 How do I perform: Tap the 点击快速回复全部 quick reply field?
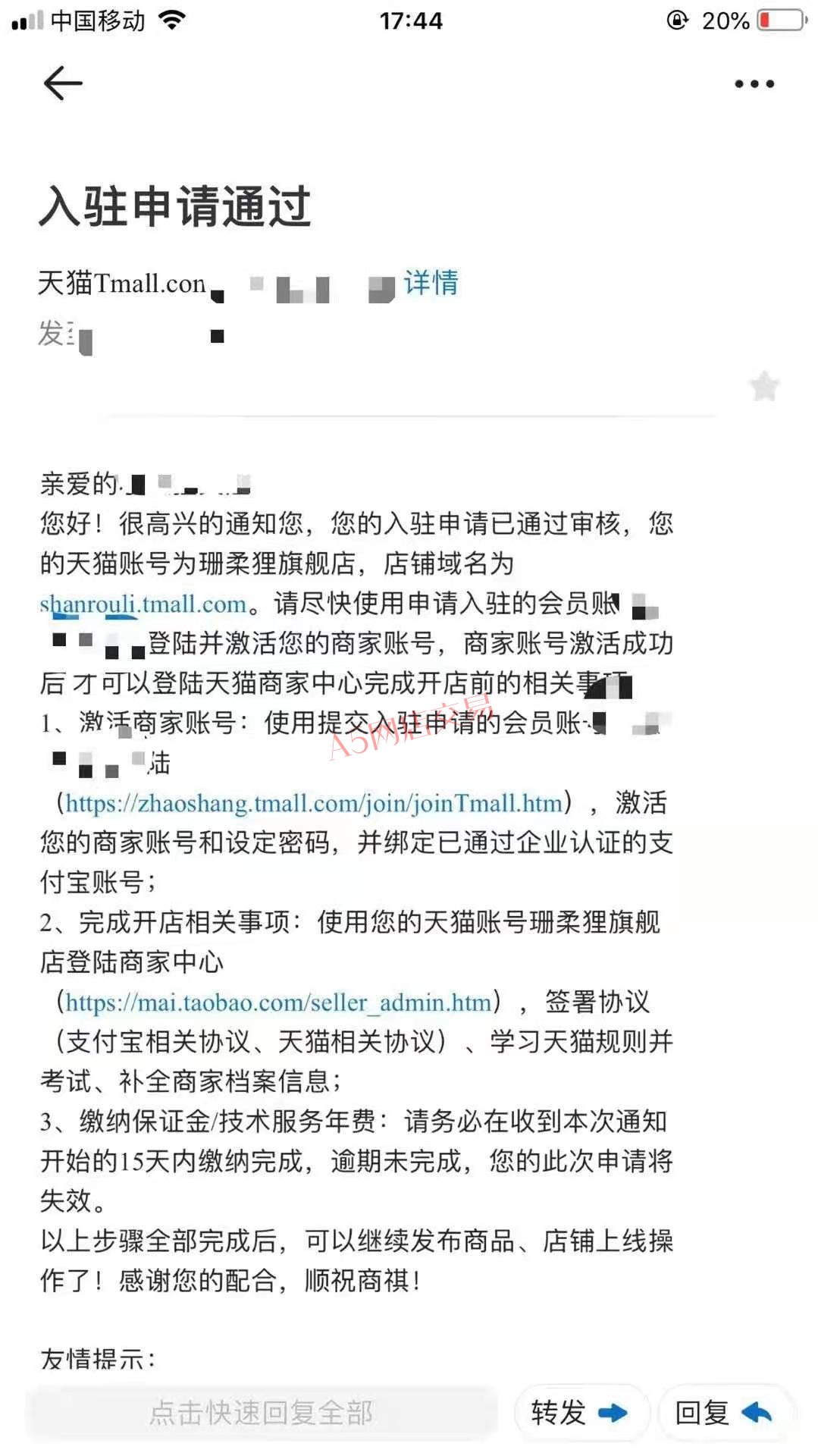262,1413
